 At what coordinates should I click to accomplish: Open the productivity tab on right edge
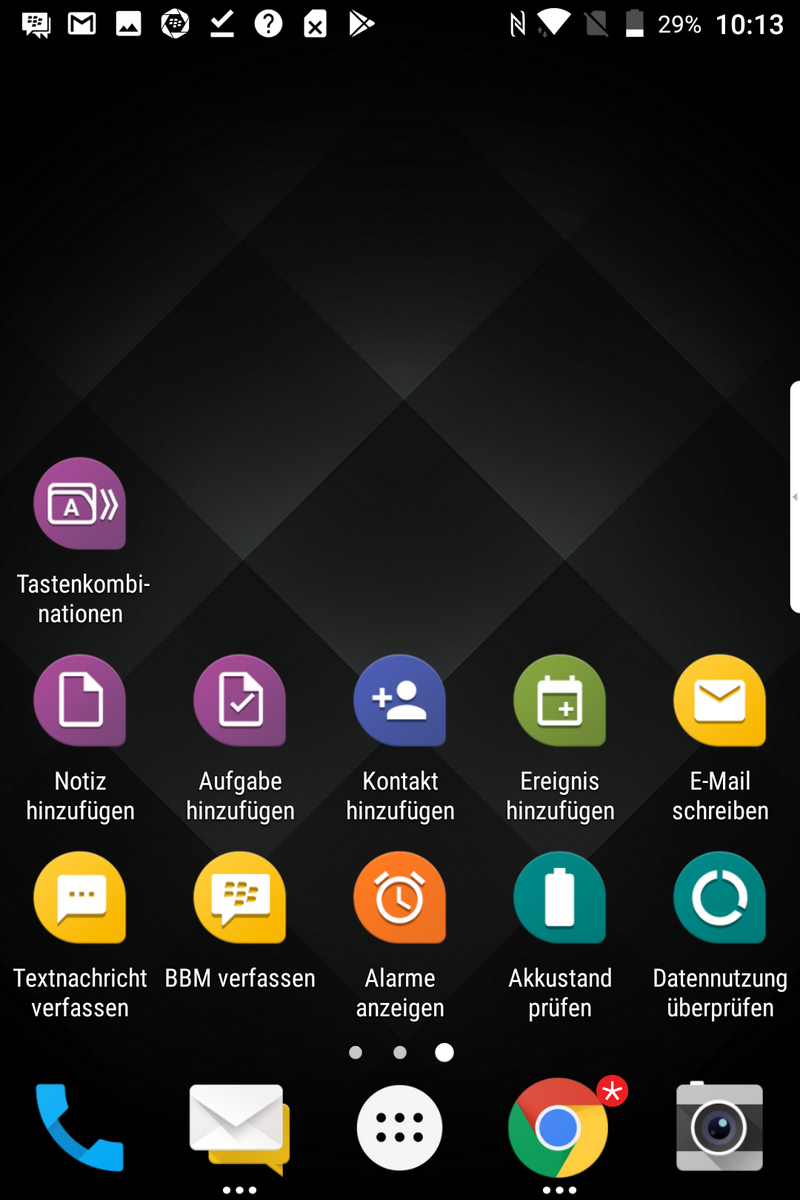[x=794, y=496]
